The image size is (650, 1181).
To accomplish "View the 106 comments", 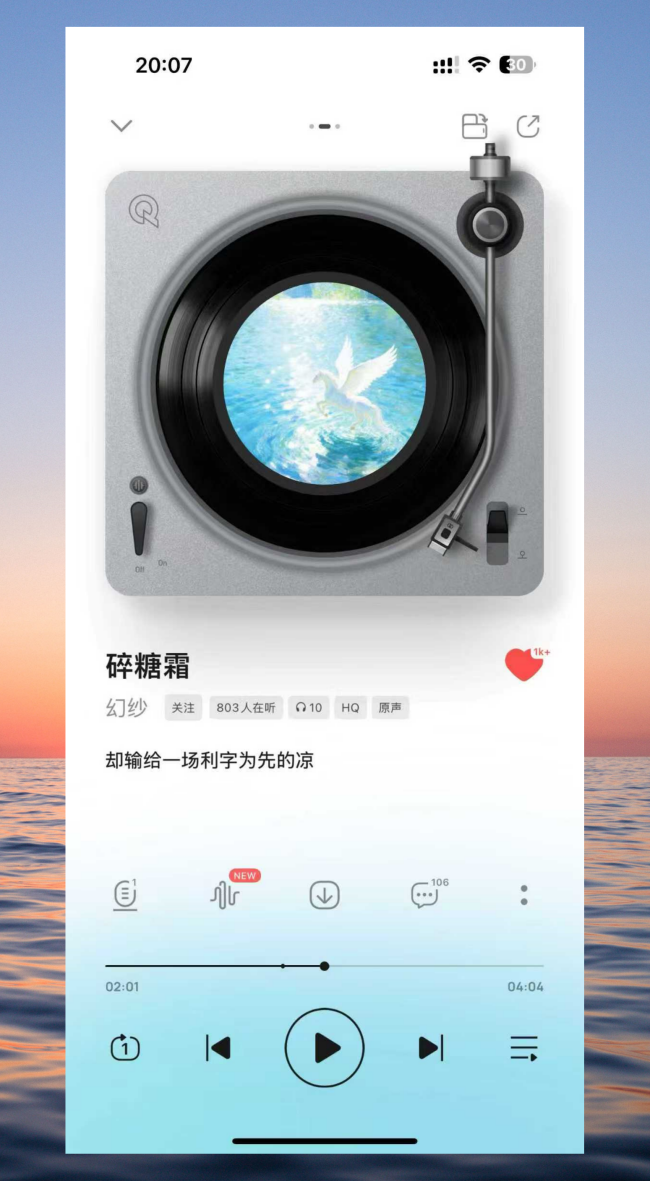I will coord(425,895).
